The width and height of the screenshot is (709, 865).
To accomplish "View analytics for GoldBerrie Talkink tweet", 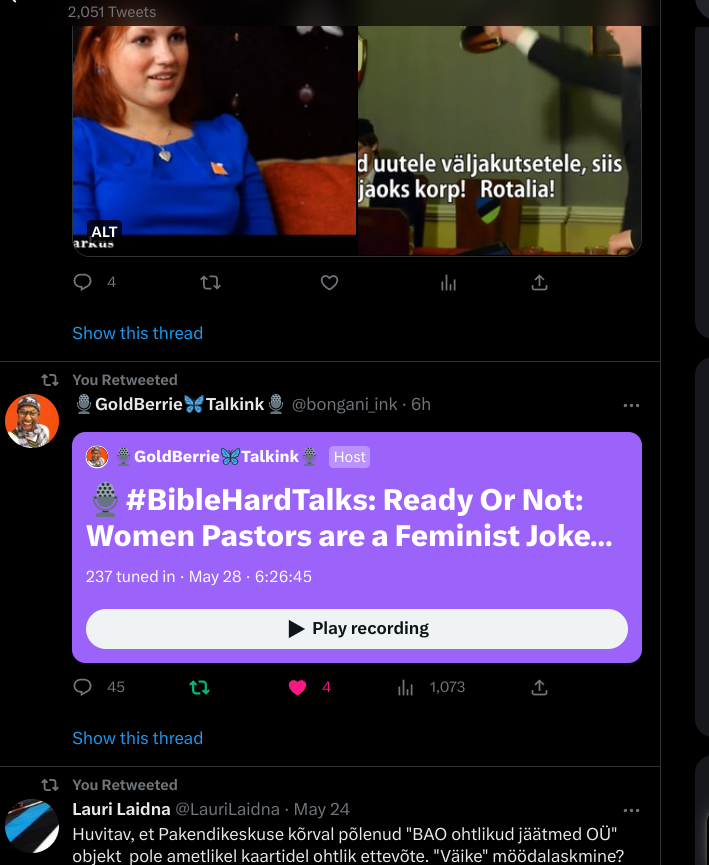I will pos(406,687).
